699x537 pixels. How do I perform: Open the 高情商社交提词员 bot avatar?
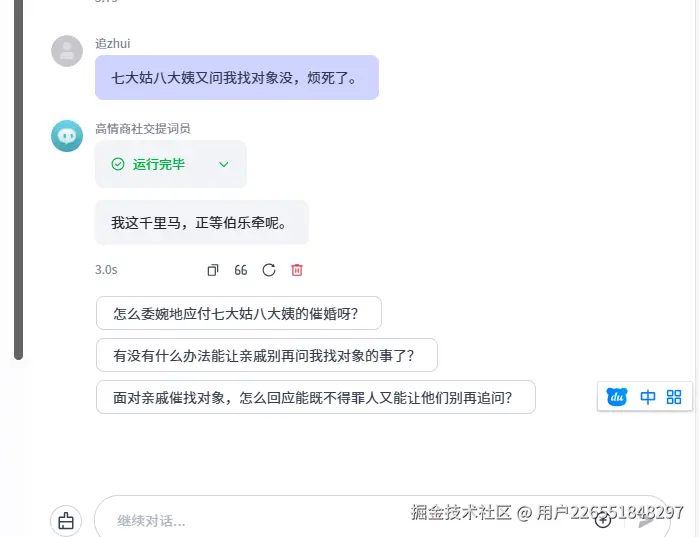point(67,136)
